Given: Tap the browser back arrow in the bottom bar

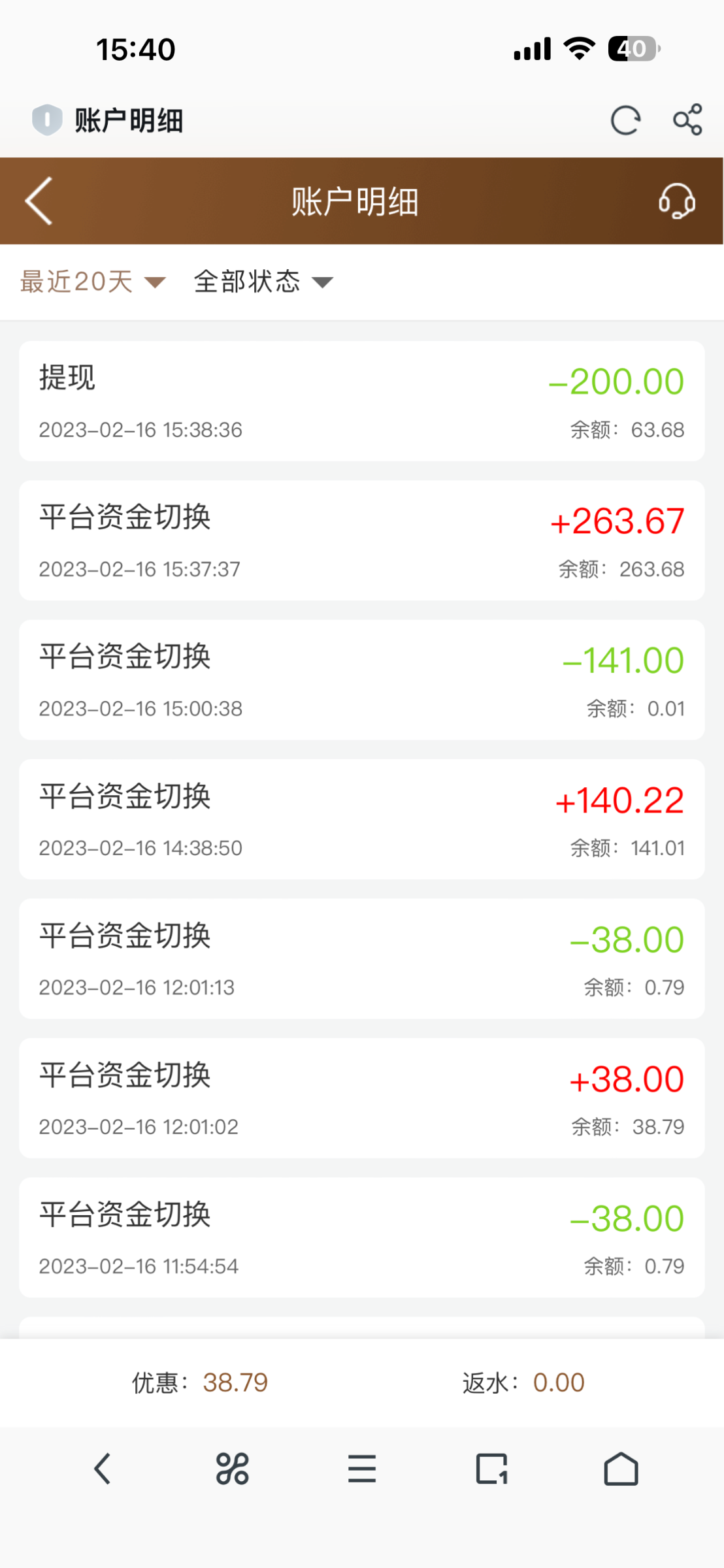Looking at the screenshot, I should click(103, 1469).
